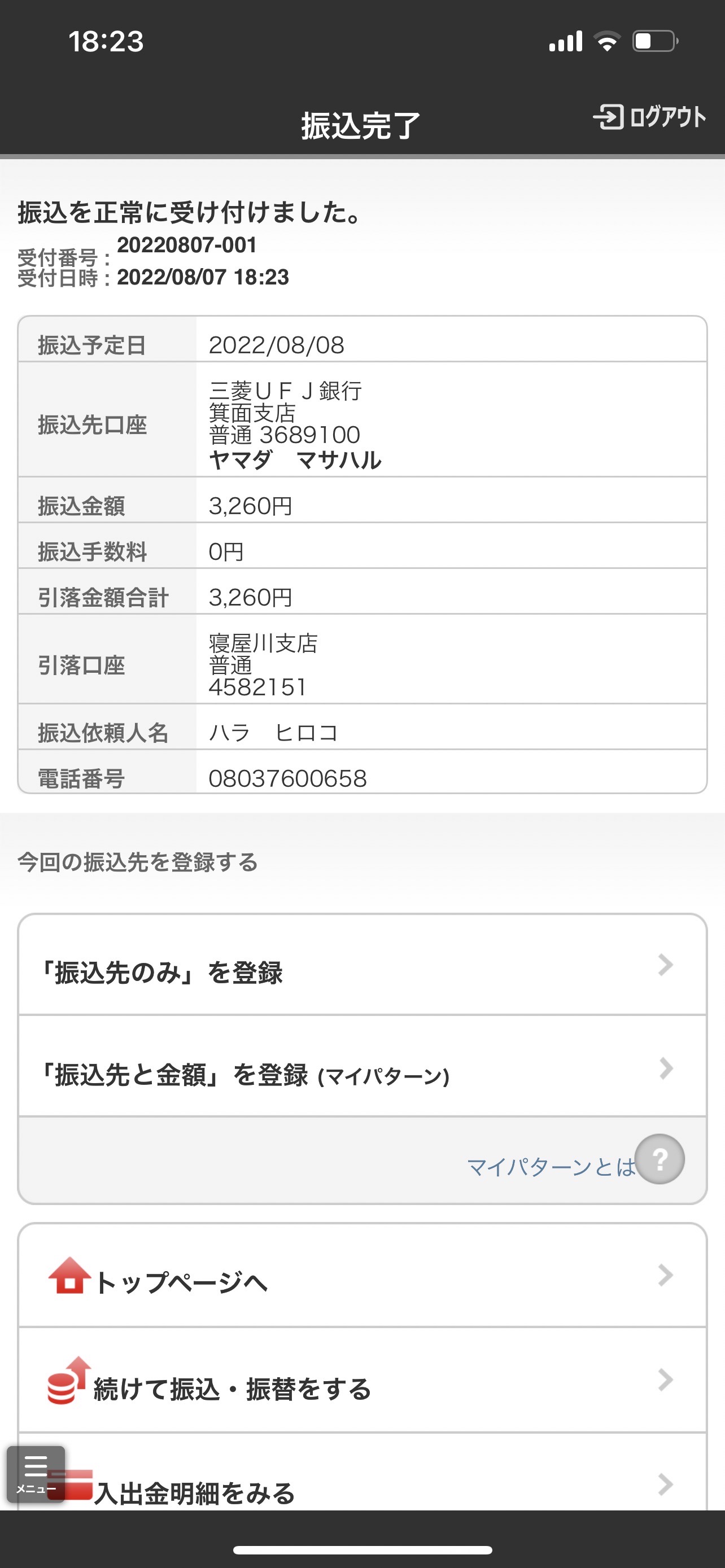The width and height of the screenshot is (725, 1568).
Task: Select 「振込先と金額」を登録 (マイパターン)
Action: click(x=362, y=1066)
